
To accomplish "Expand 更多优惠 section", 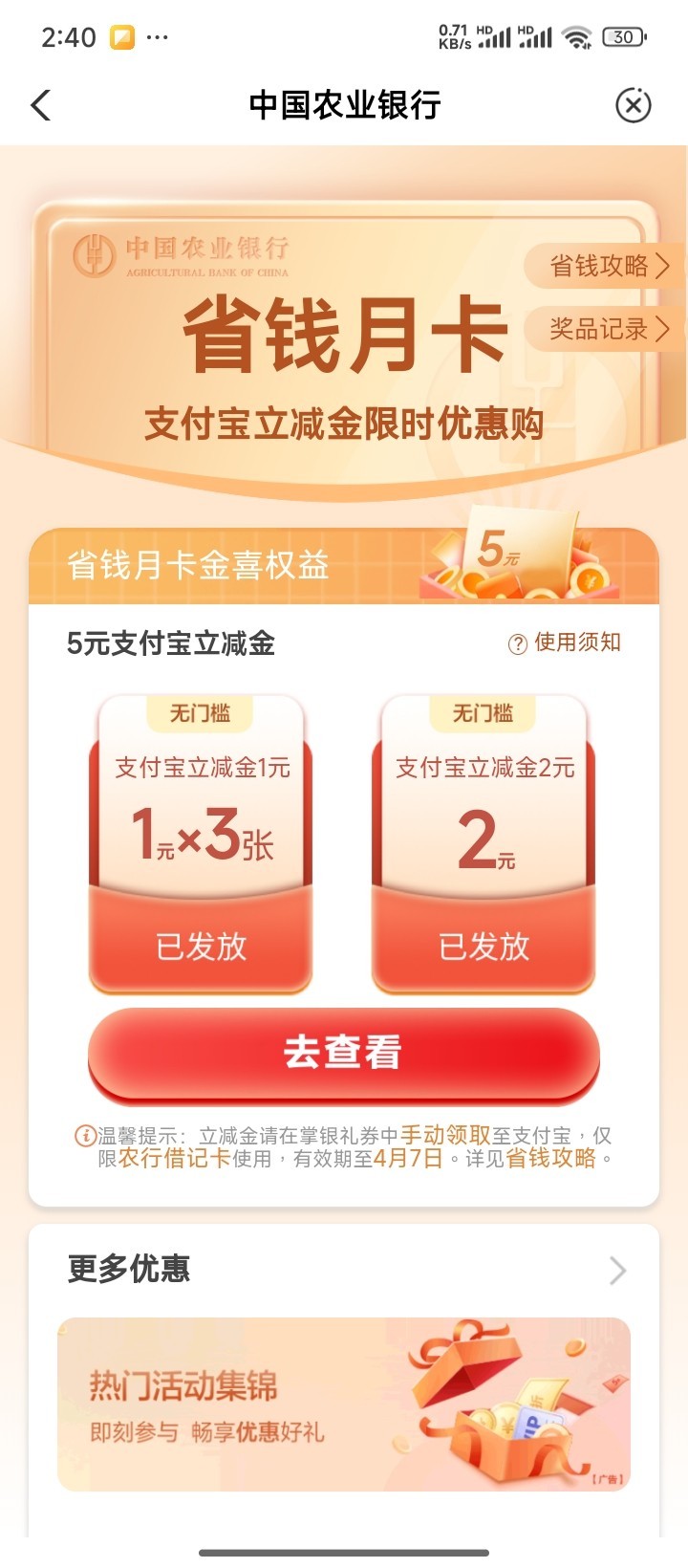I will 617,1270.
